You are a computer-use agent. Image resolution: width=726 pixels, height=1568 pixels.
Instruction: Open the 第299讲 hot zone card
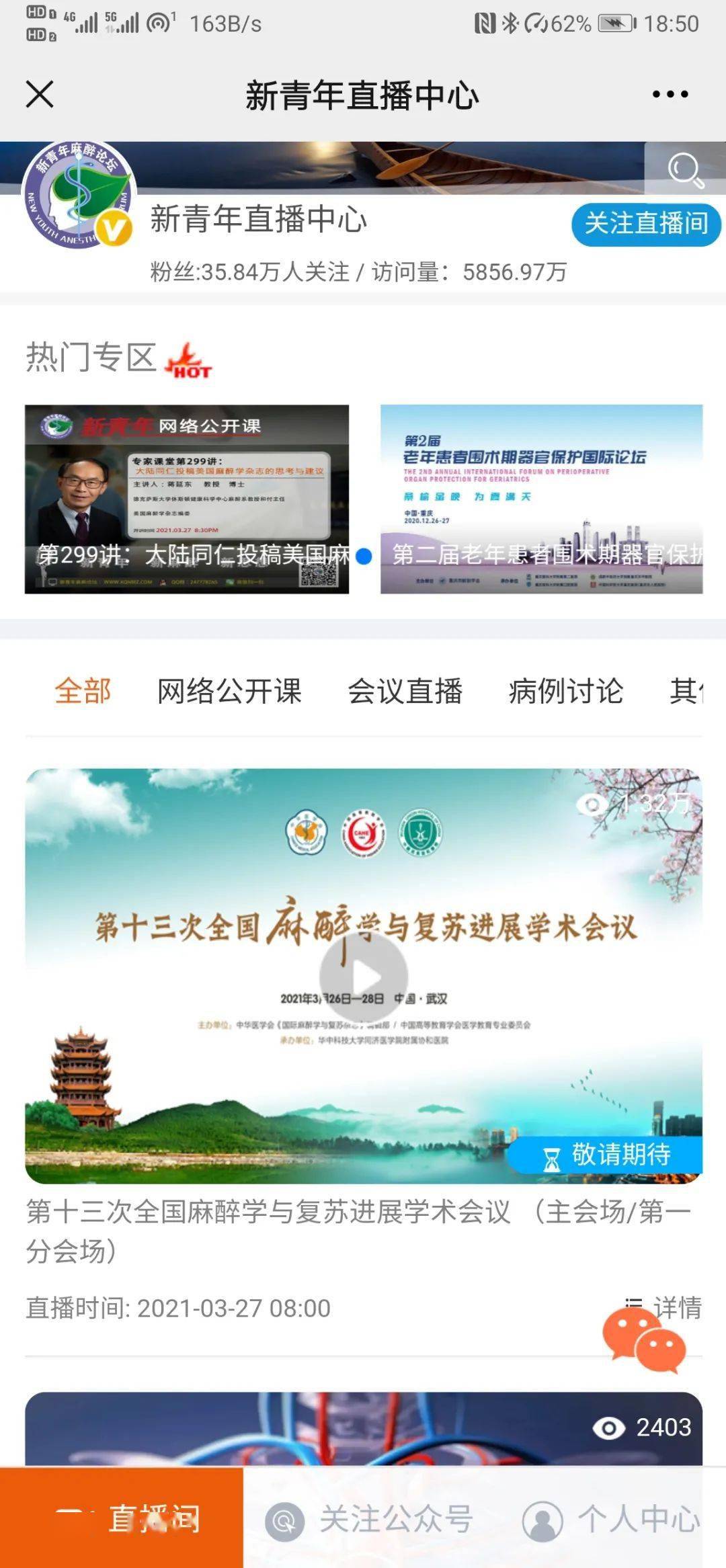tap(187, 499)
